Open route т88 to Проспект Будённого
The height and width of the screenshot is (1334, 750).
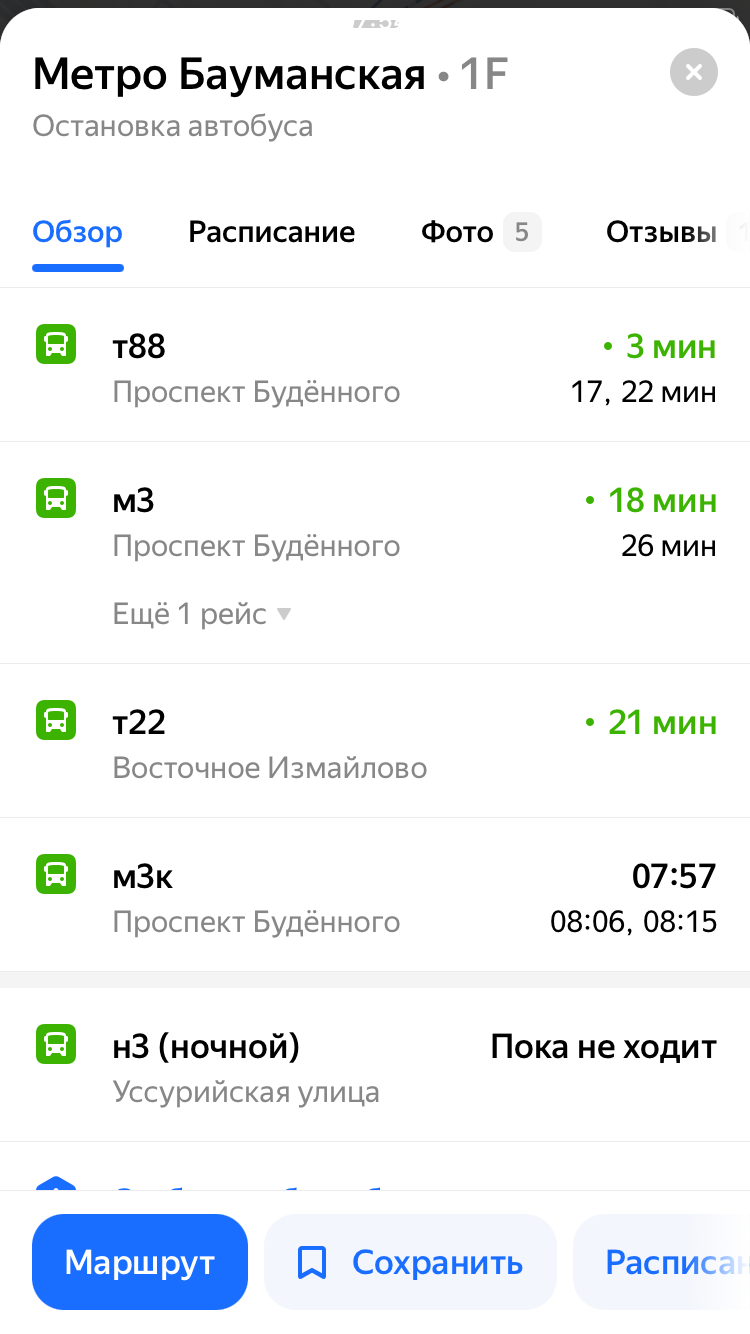coord(375,366)
